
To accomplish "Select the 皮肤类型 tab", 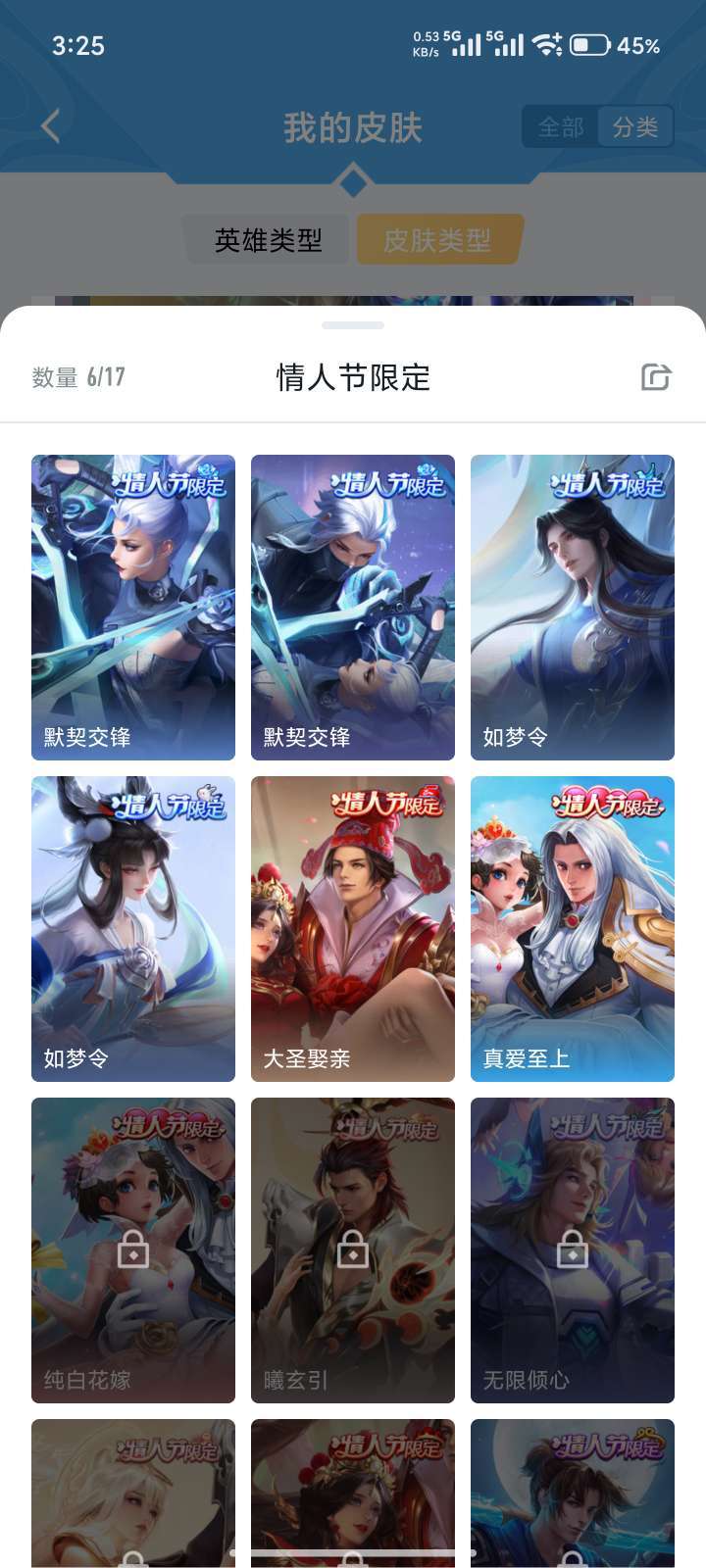I will (437, 240).
